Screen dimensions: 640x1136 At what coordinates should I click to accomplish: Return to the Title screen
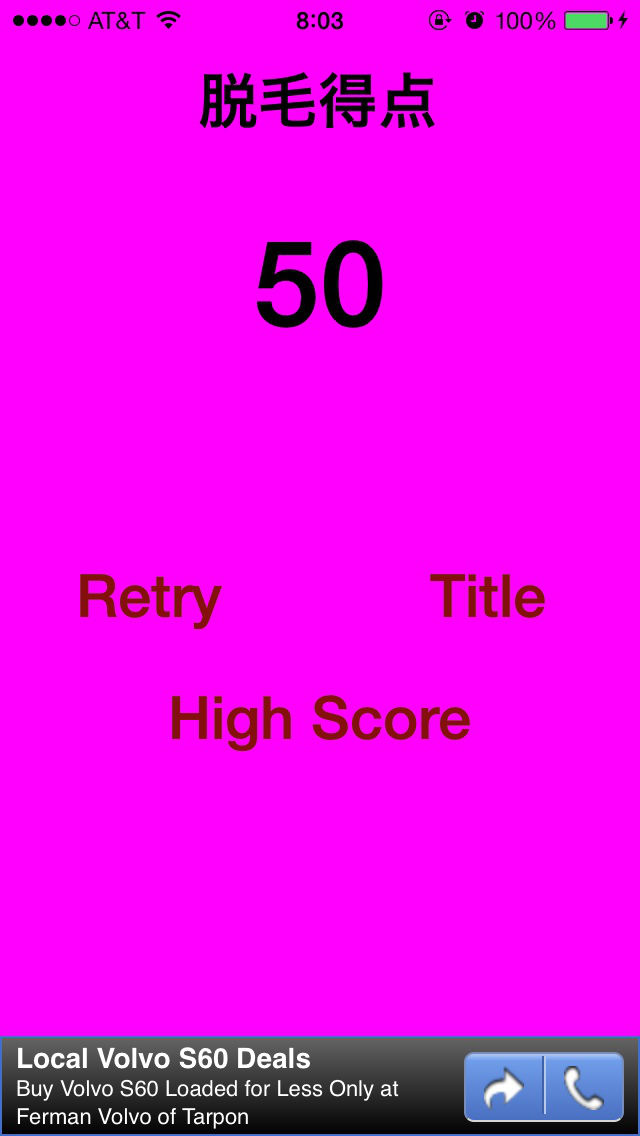point(487,597)
